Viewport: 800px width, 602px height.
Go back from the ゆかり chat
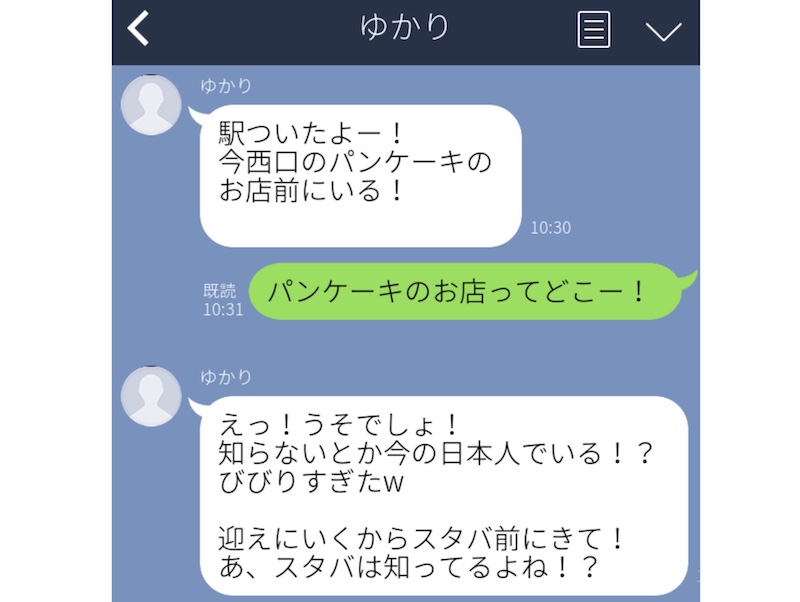pos(139,29)
